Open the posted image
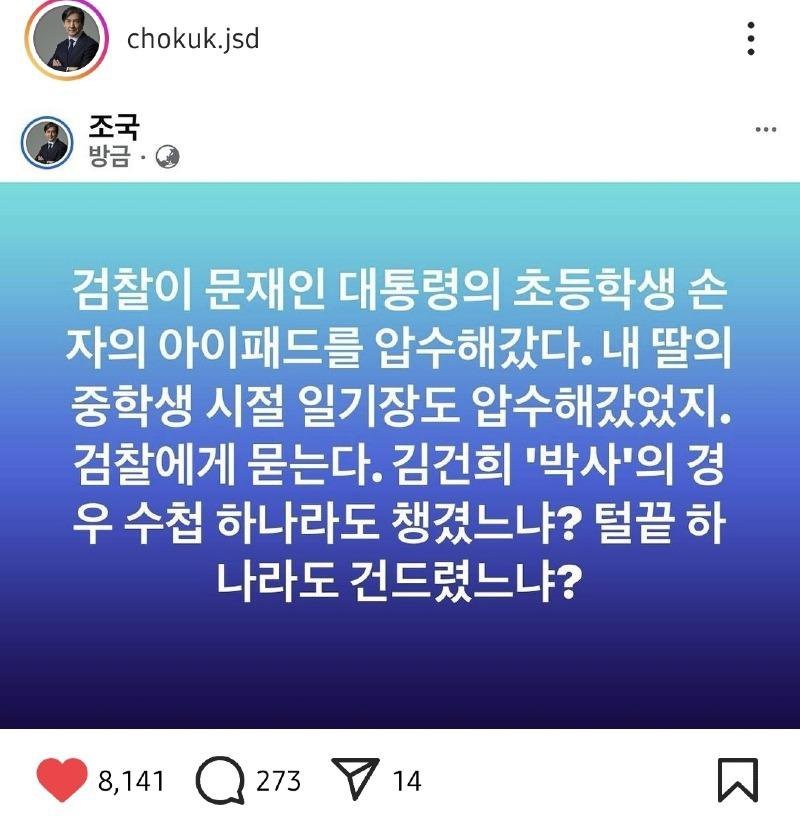The width and height of the screenshot is (800, 821). coord(400,450)
